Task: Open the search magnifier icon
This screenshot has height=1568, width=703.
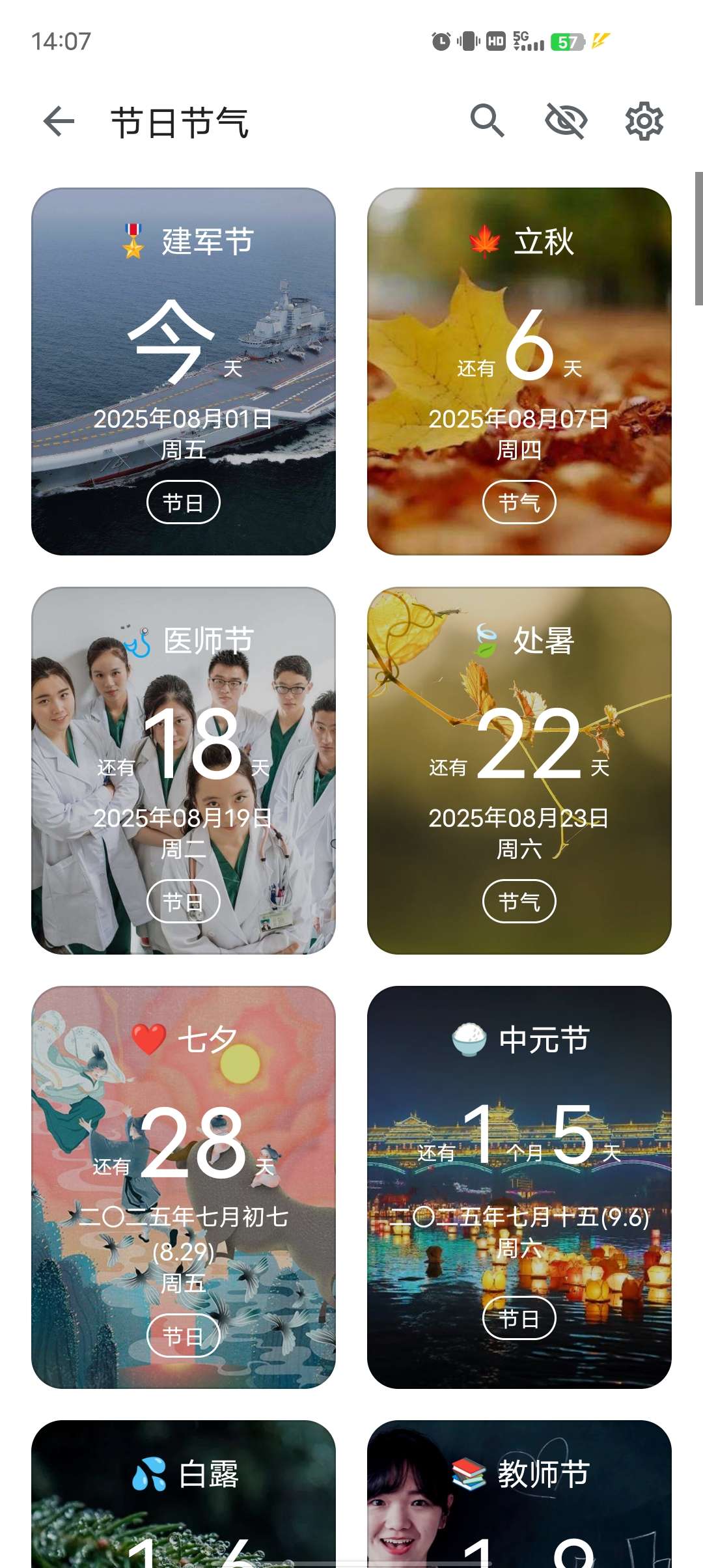Action: [487, 120]
